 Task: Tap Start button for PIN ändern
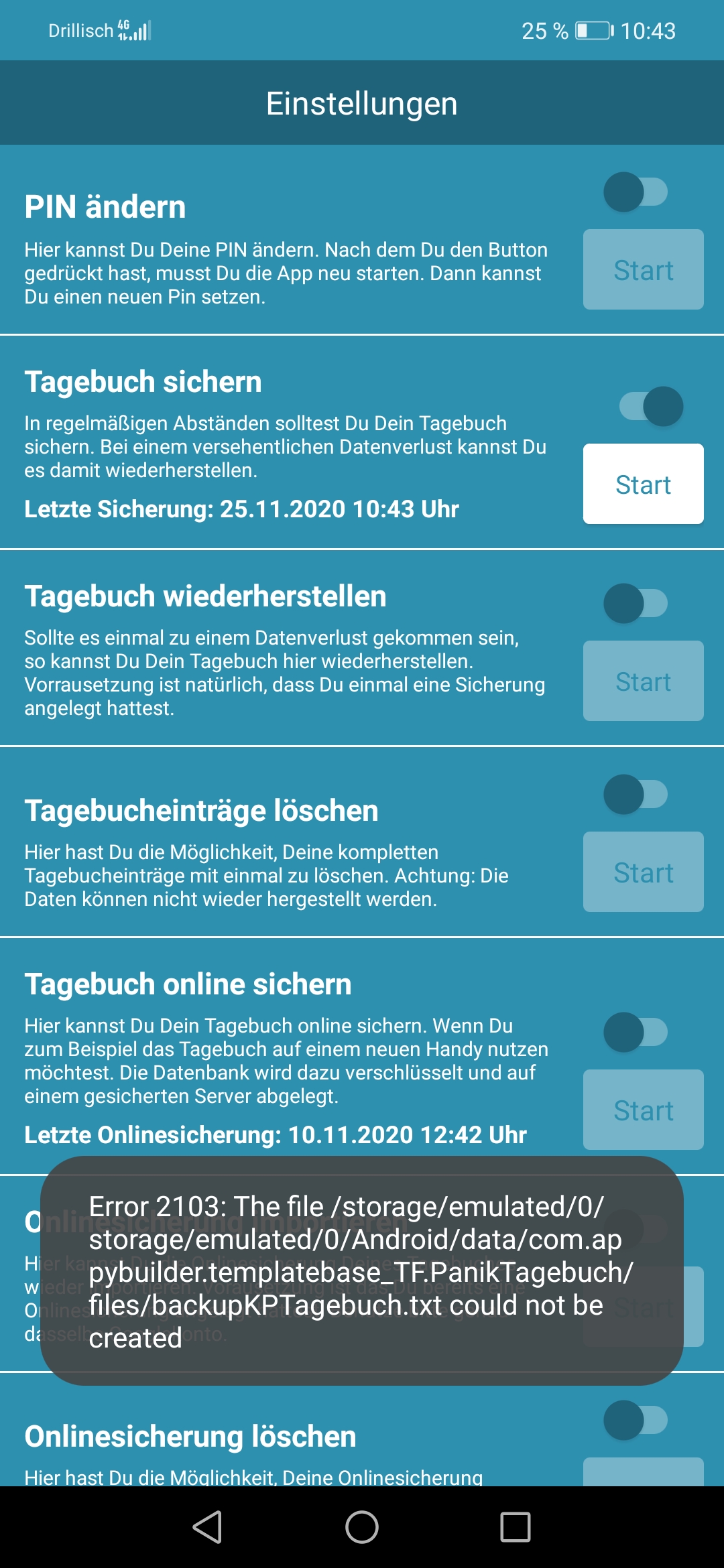click(x=643, y=269)
